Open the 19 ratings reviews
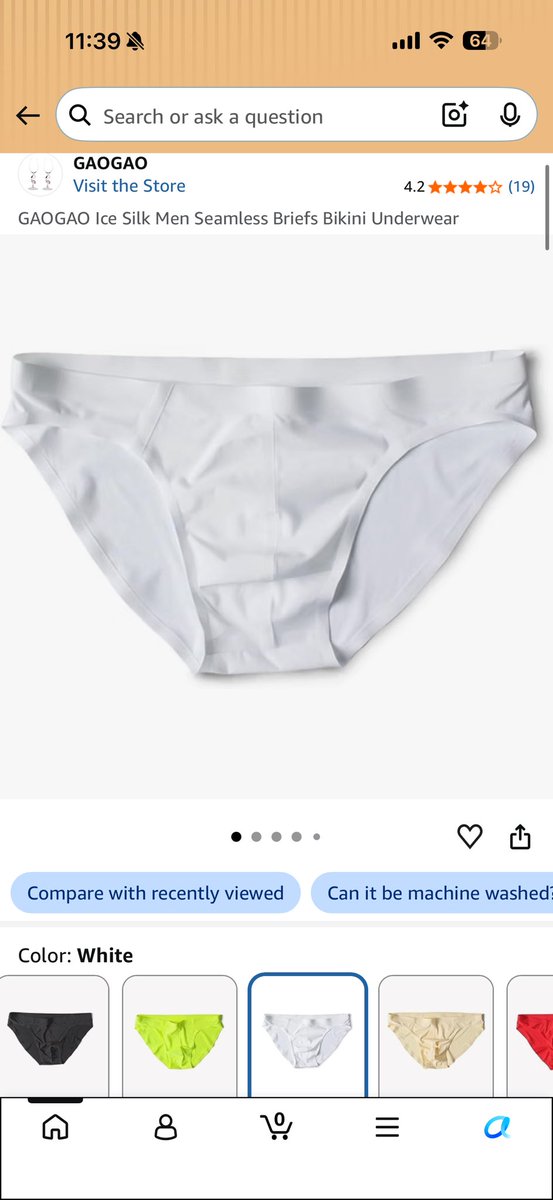This screenshot has height=1200, width=553. click(x=521, y=186)
